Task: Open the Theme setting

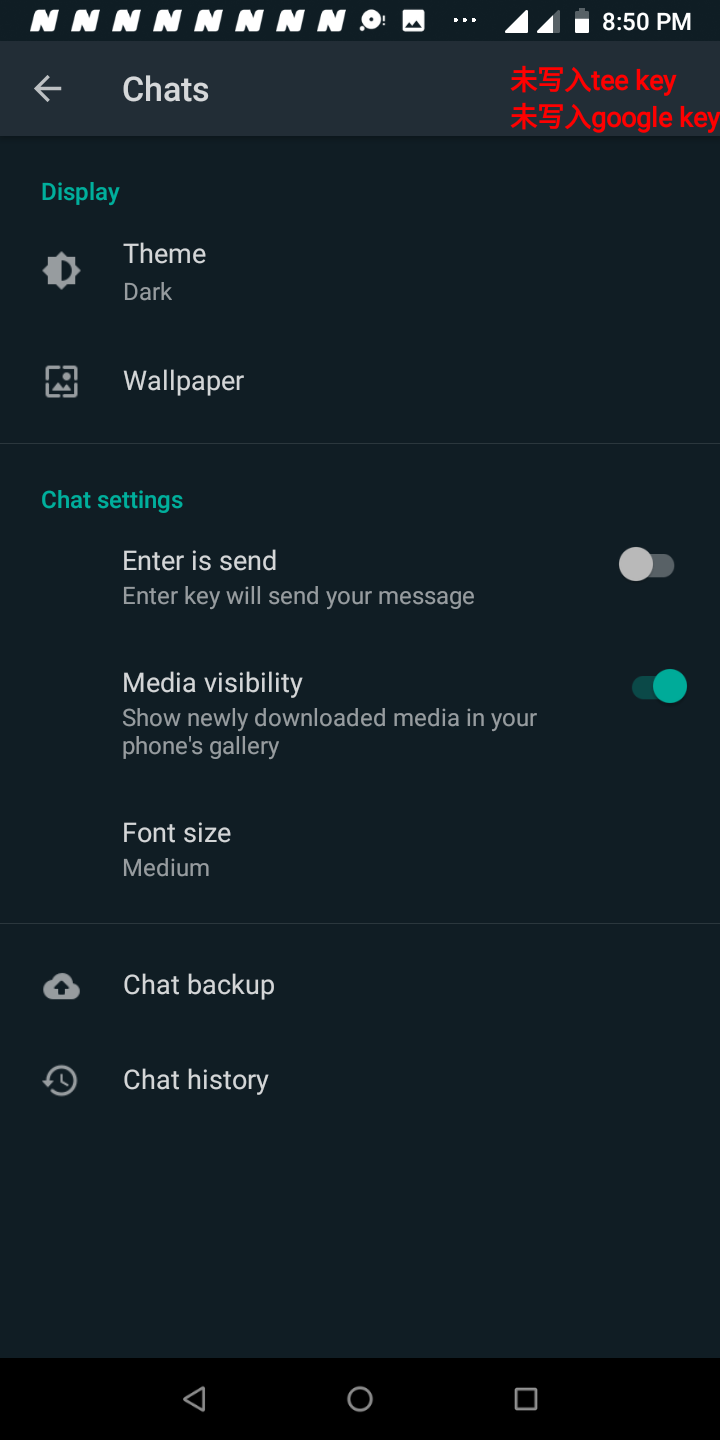Action: 360,272
